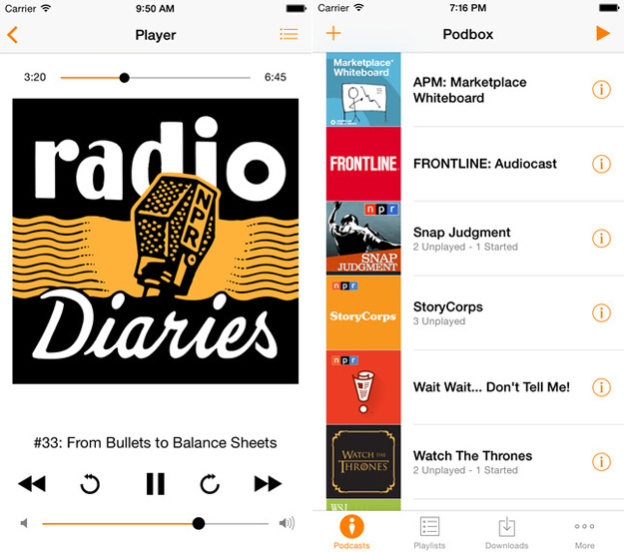Image resolution: width=624 pixels, height=552 pixels.
Task: Show info for Watch The Thrones
Action: [x=601, y=461]
